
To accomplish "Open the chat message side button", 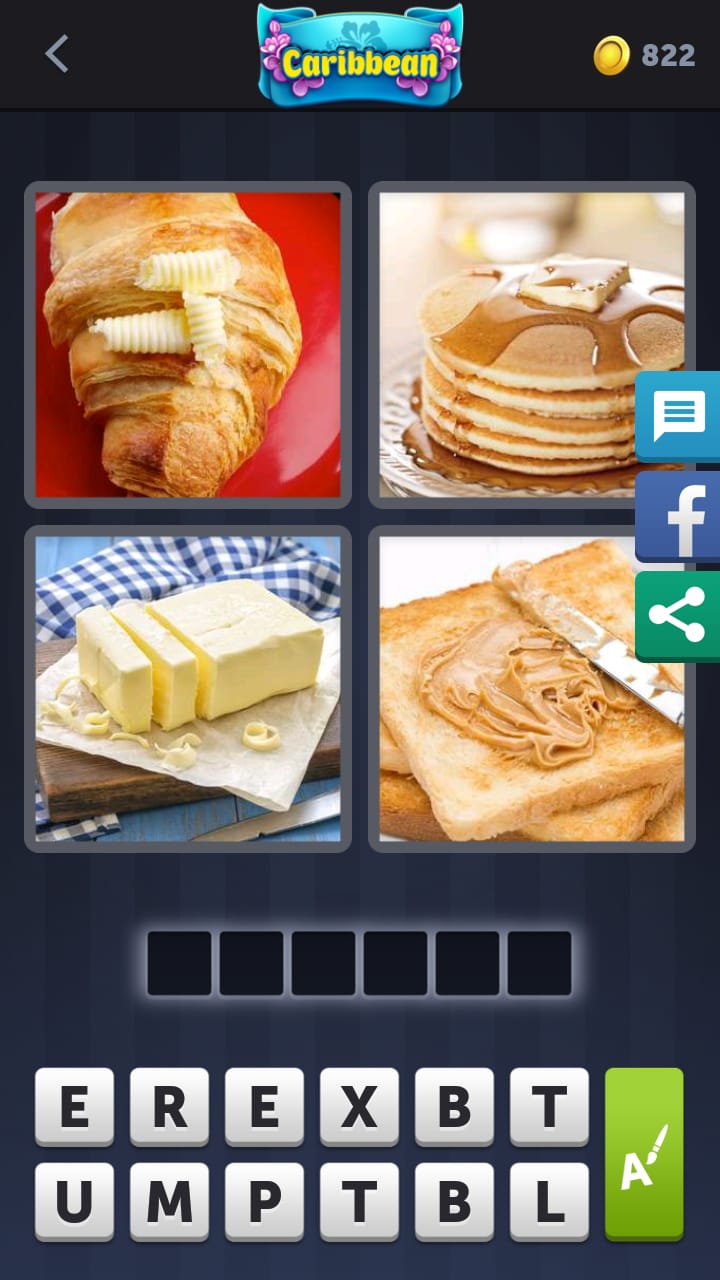I will 678,416.
